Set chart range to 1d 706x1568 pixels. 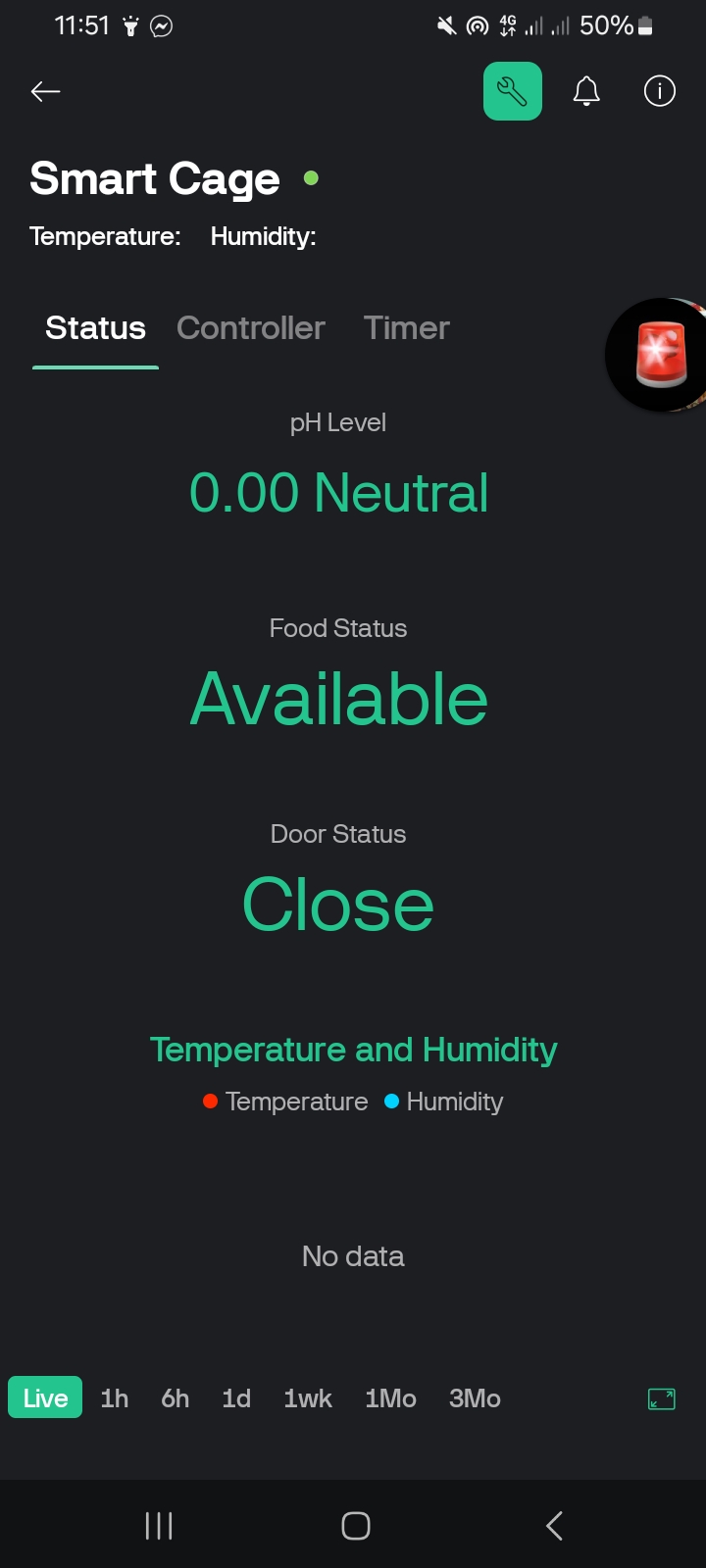coord(236,1398)
